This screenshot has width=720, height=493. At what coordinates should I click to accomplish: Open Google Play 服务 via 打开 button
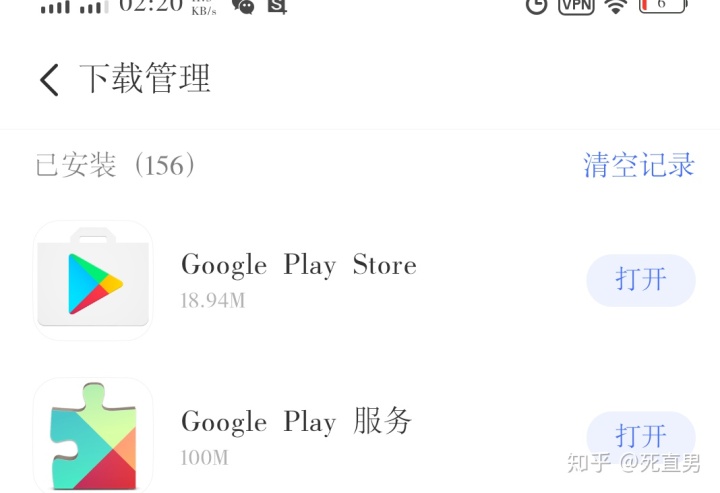click(640, 436)
